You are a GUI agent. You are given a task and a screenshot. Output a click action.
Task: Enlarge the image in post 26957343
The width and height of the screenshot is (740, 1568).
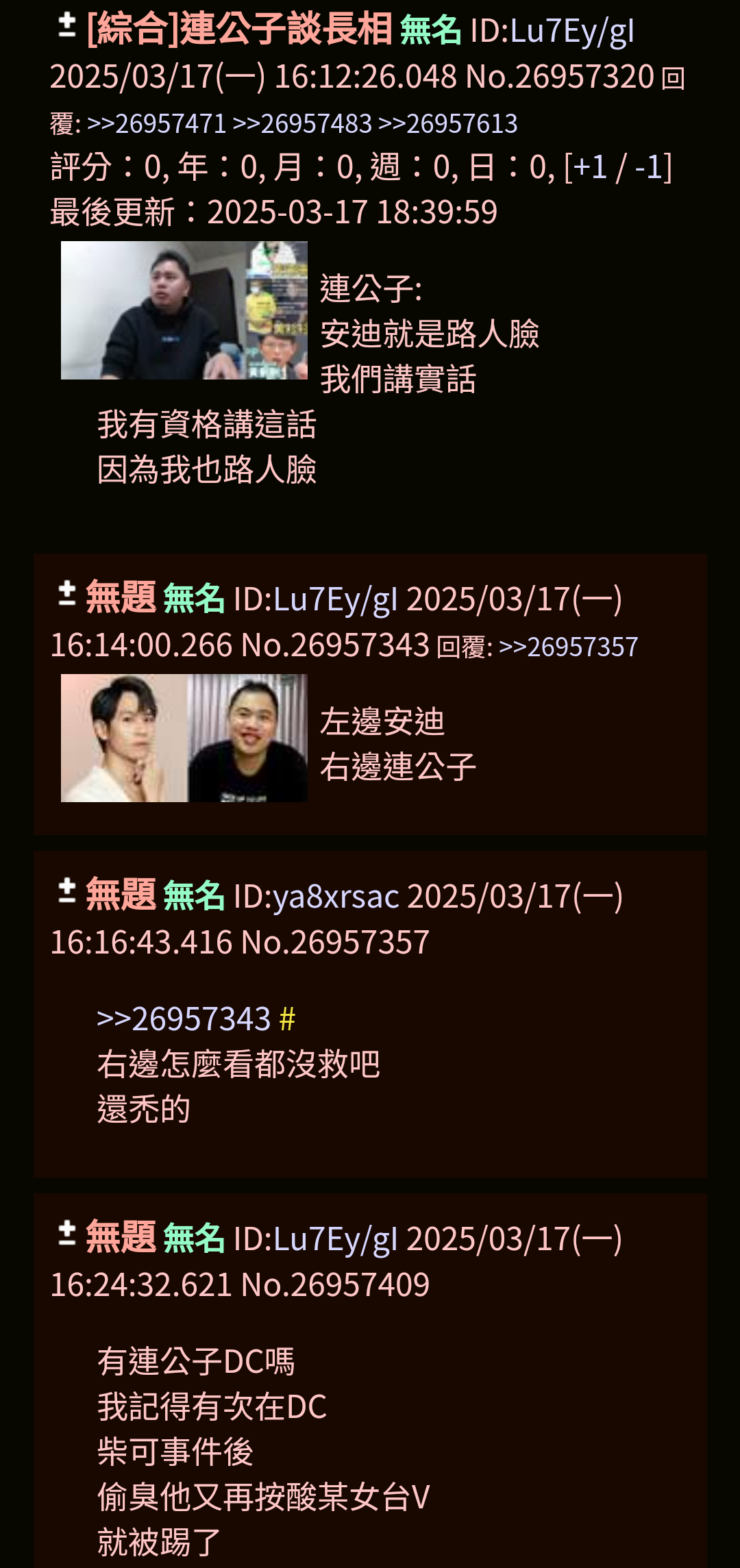coord(184,738)
